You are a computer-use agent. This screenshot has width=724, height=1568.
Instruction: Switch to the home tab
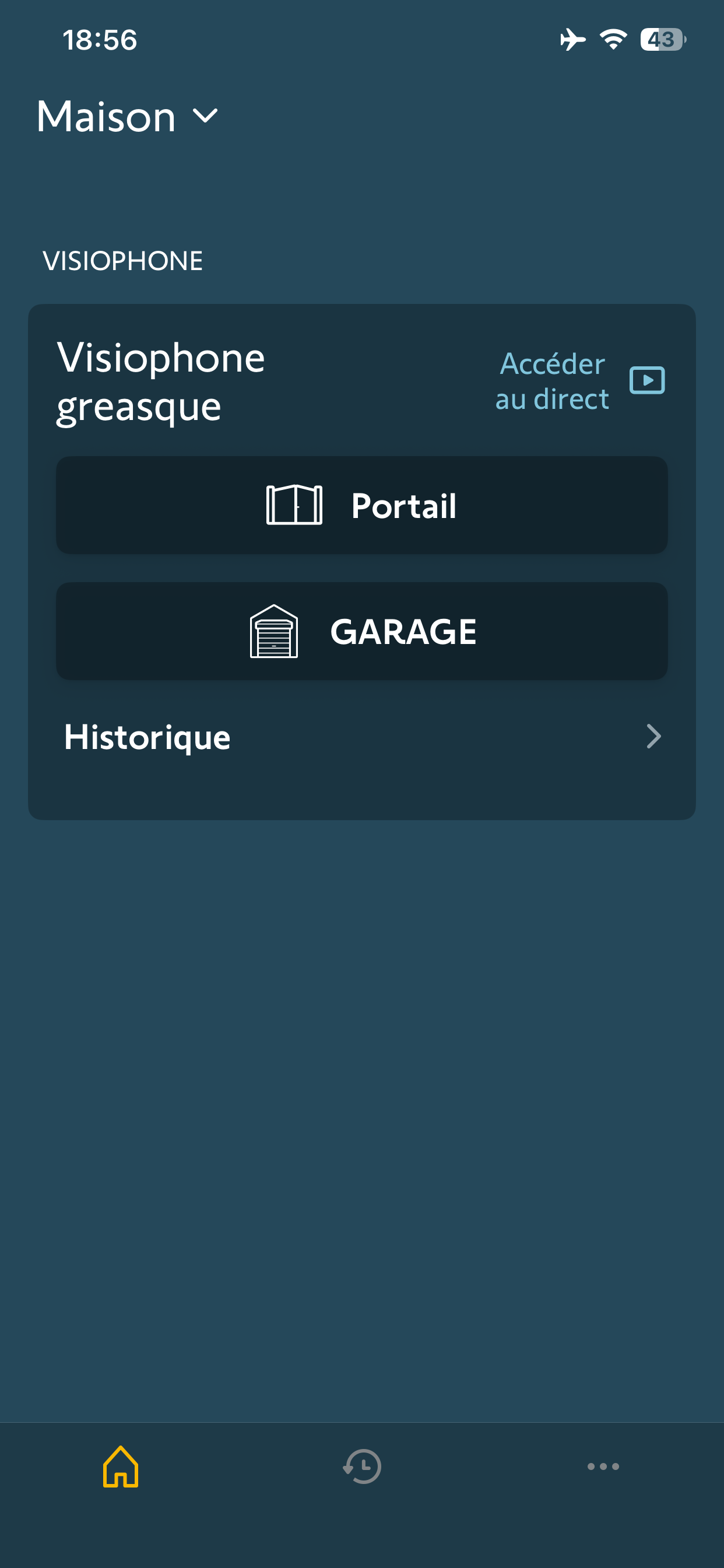121,1467
